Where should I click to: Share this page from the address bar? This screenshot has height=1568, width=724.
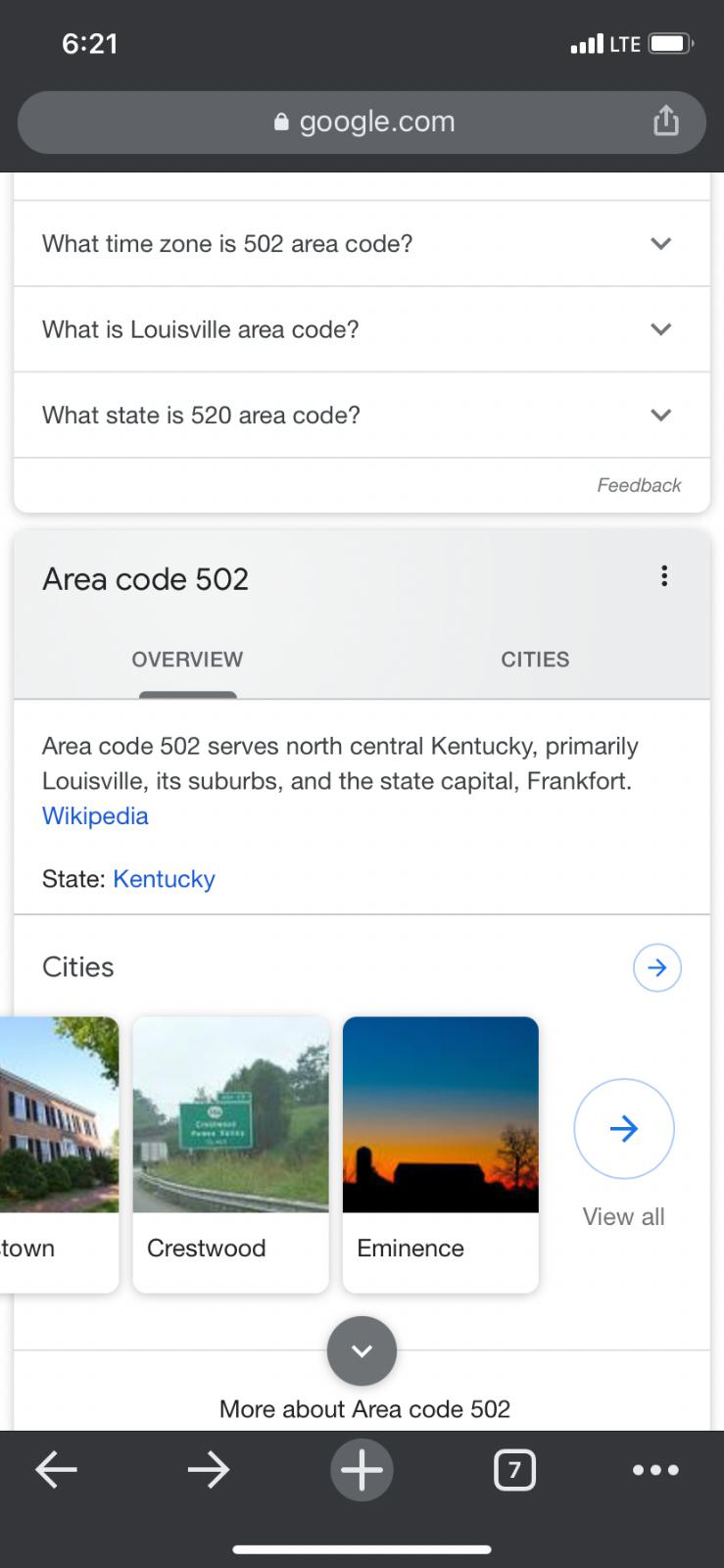click(x=665, y=122)
